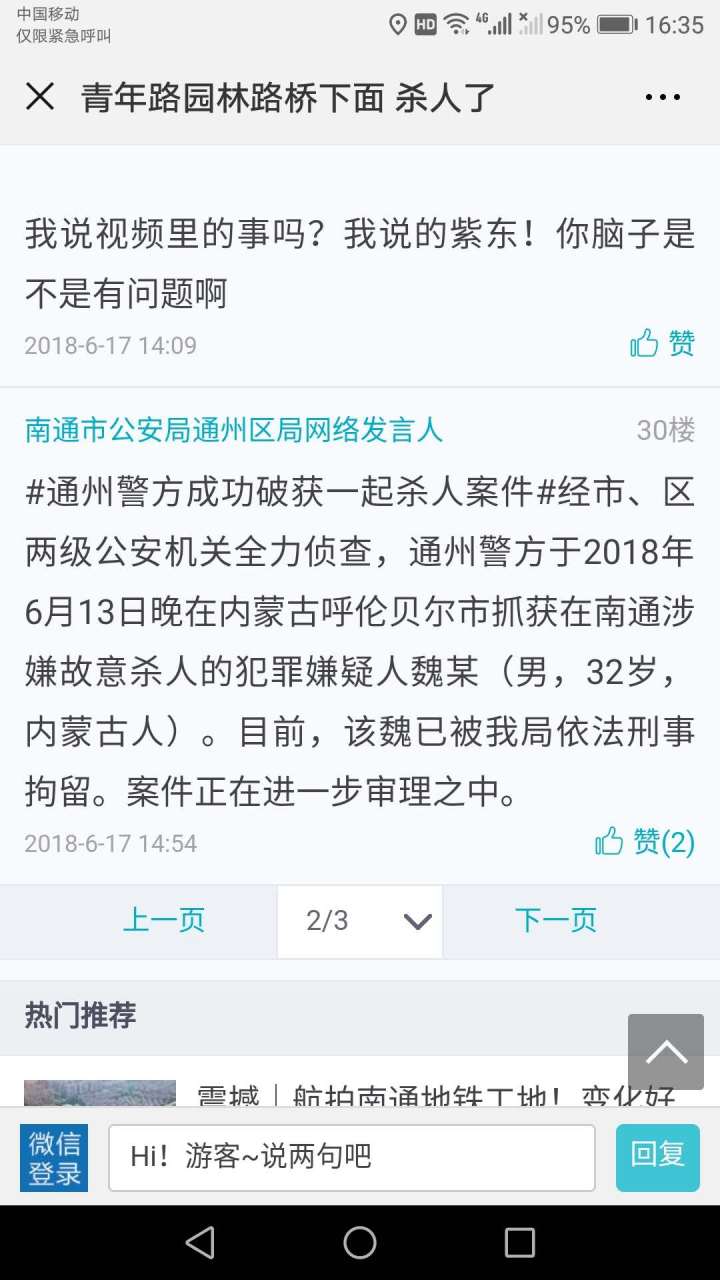720x1280 pixels.
Task: Go to Android home screen
Action: (360, 1242)
